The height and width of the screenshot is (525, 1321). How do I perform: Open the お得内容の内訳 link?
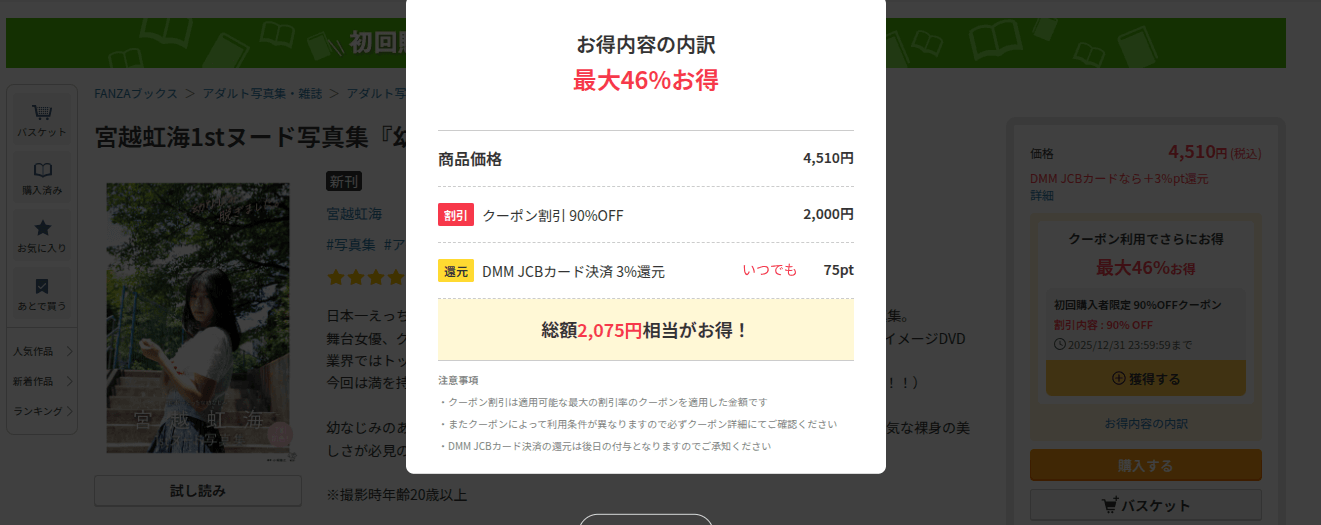pos(1146,424)
